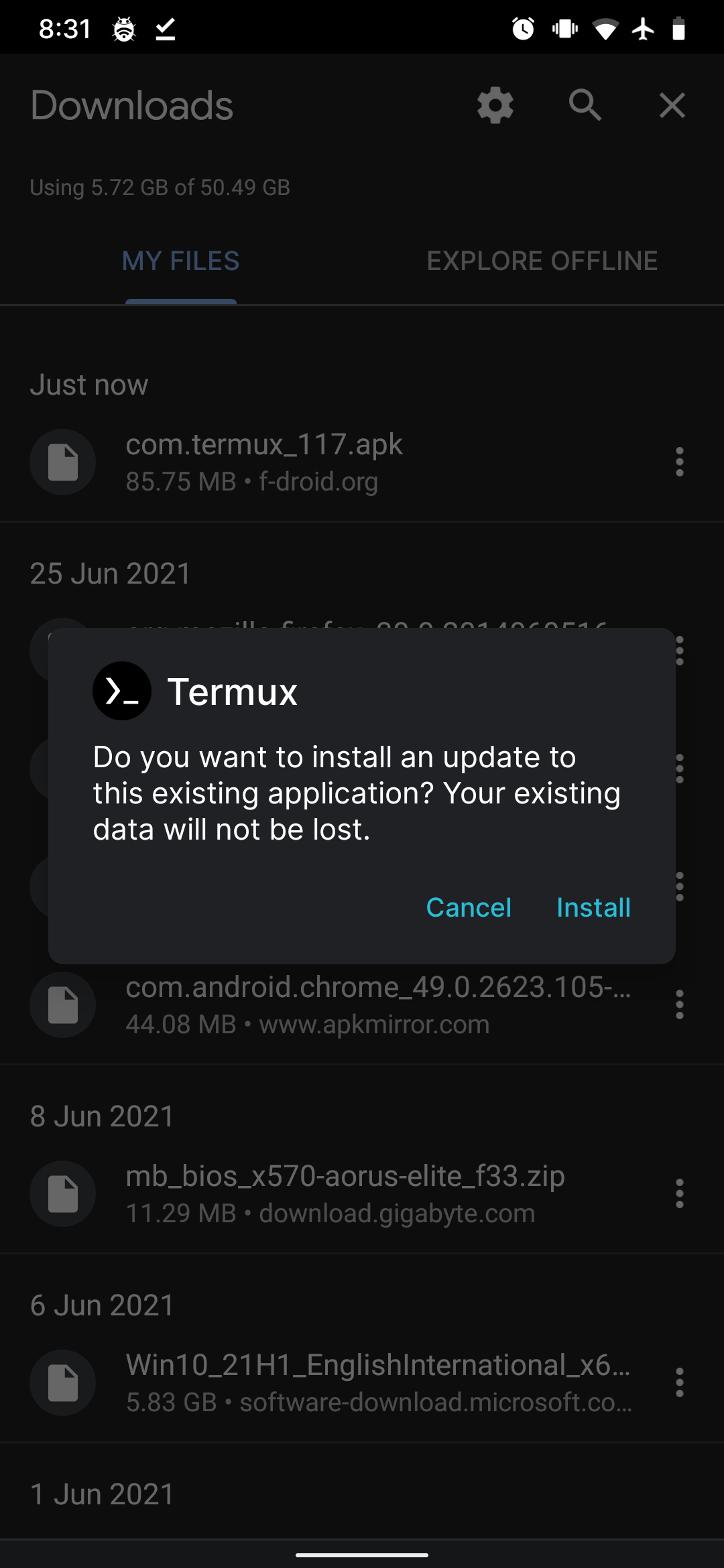Select the My Files tab
The width and height of the screenshot is (724, 1568).
pyautogui.click(x=180, y=261)
